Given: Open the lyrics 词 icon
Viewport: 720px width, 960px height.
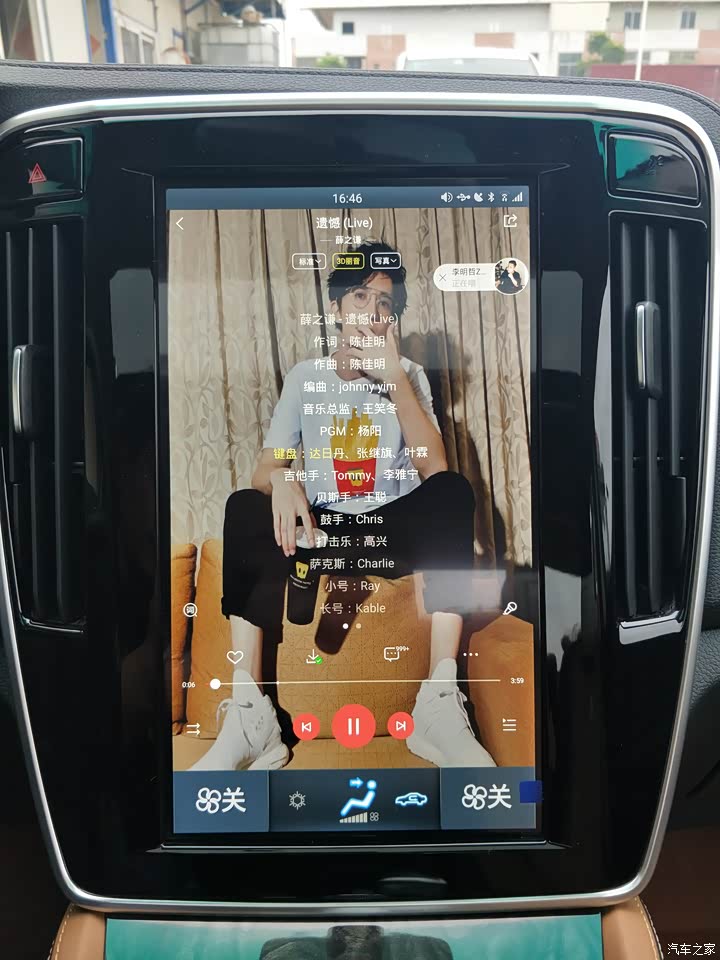Looking at the screenshot, I should pos(190,609).
